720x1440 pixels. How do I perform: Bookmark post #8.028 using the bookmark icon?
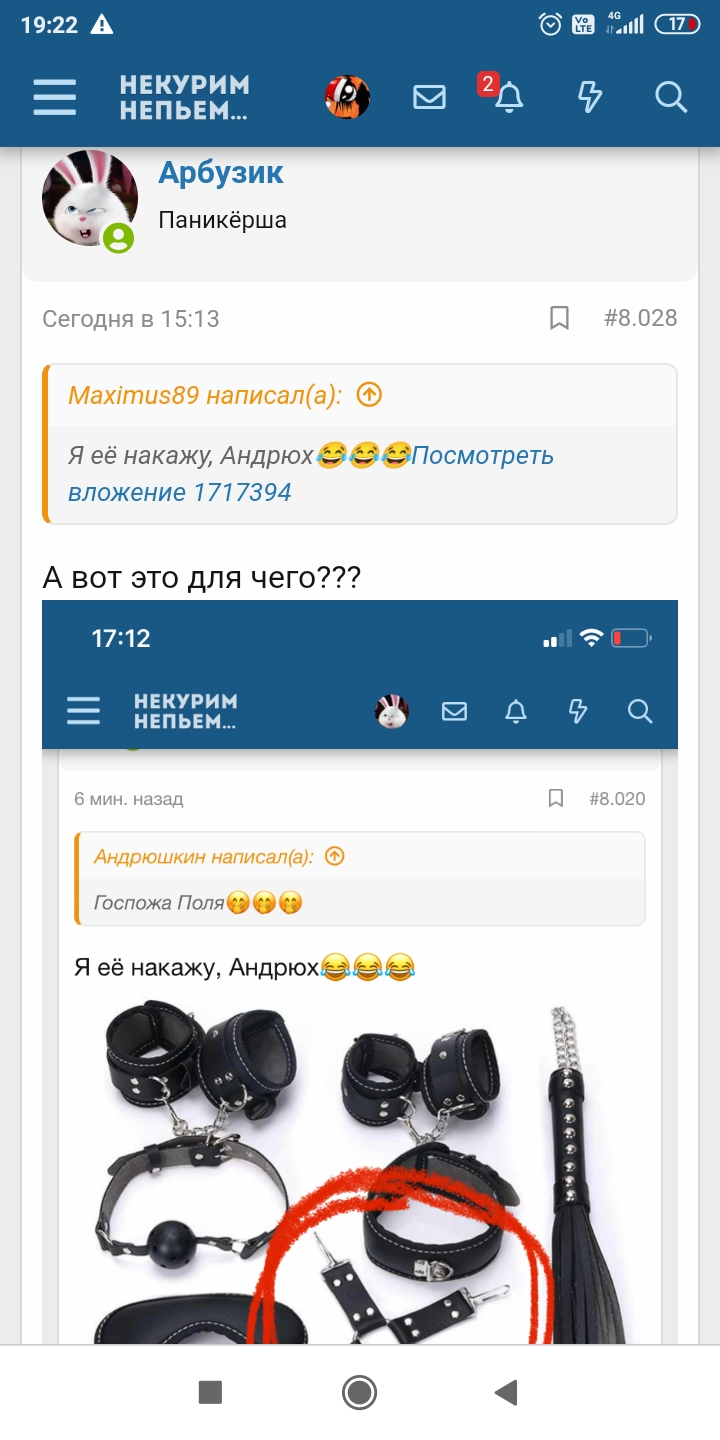pos(559,318)
